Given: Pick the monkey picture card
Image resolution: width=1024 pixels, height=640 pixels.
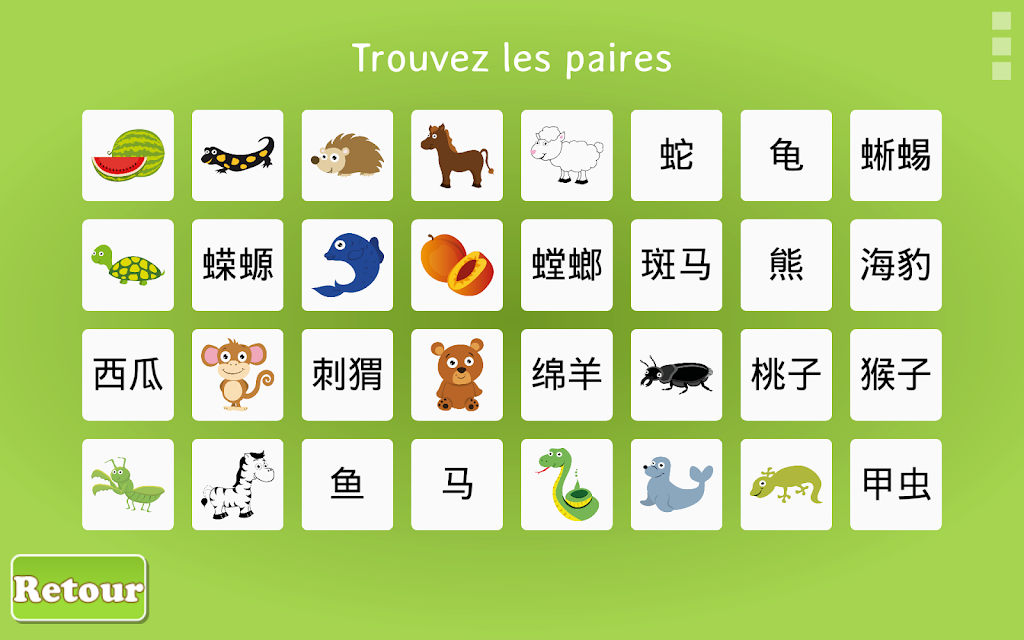Looking at the screenshot, I should [x=238, y=375].
